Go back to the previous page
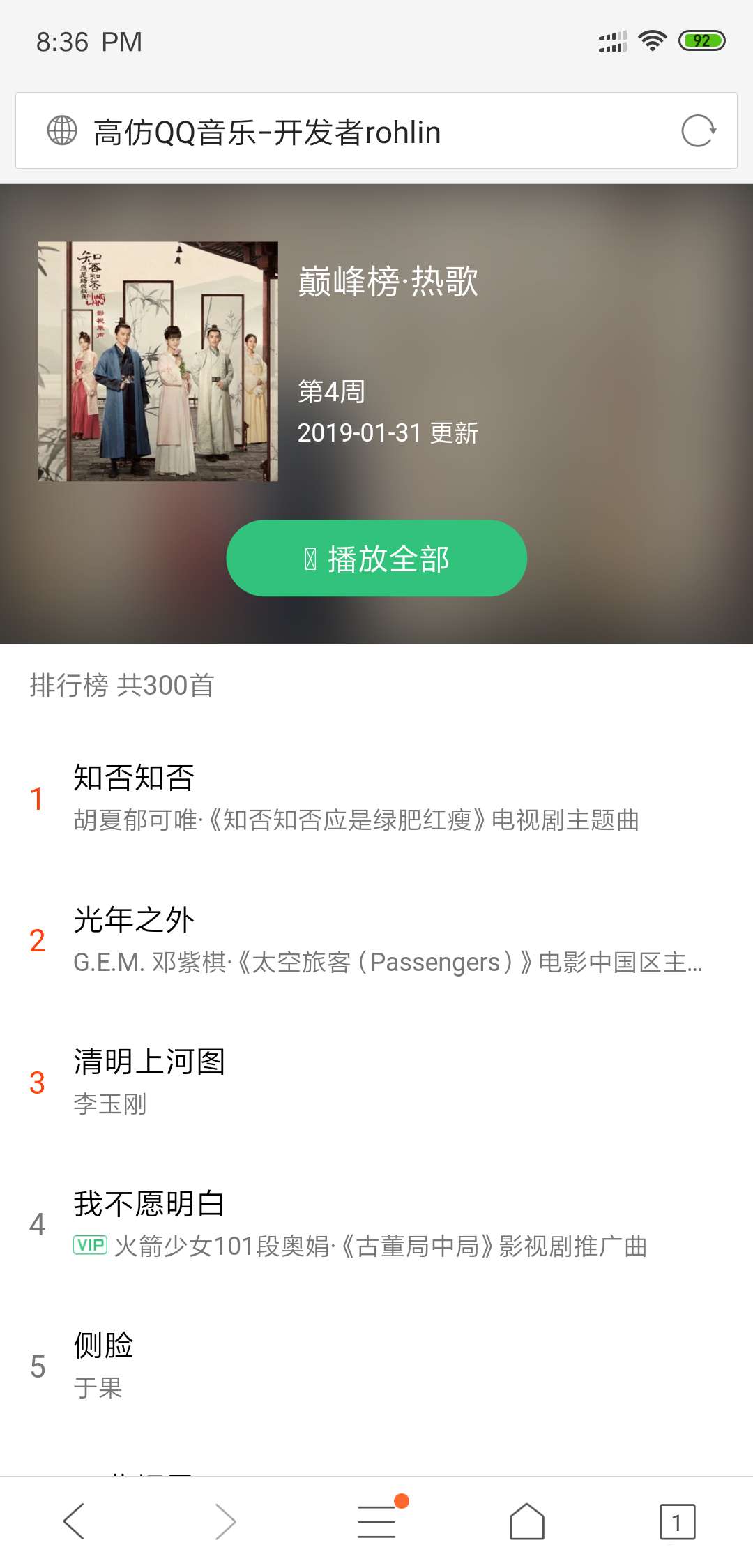Screen dimensions: 753x1568 pyautogui.click(x=74, y=1521)
